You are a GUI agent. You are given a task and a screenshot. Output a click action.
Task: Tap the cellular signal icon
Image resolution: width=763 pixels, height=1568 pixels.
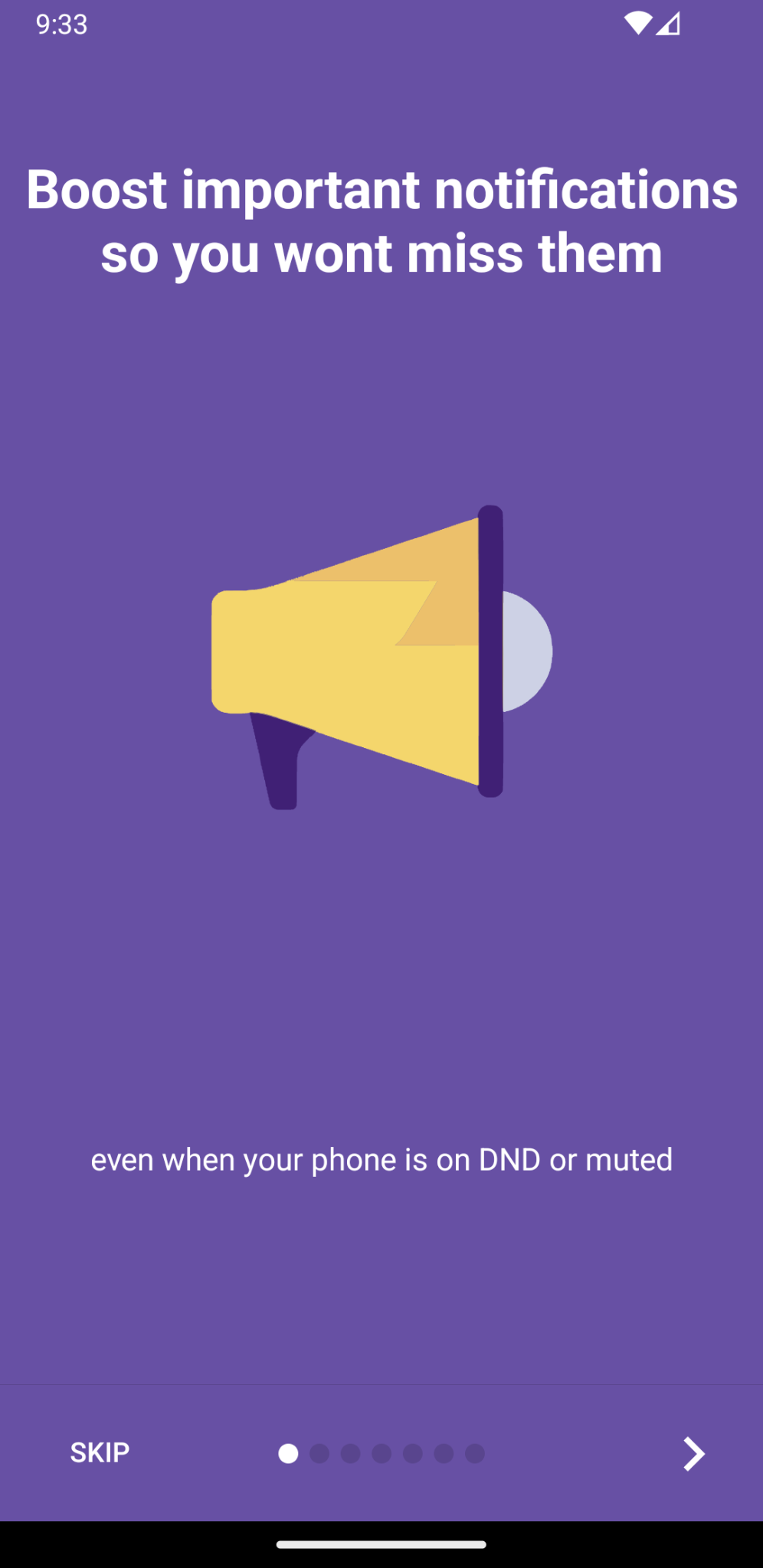pos(669,24)
